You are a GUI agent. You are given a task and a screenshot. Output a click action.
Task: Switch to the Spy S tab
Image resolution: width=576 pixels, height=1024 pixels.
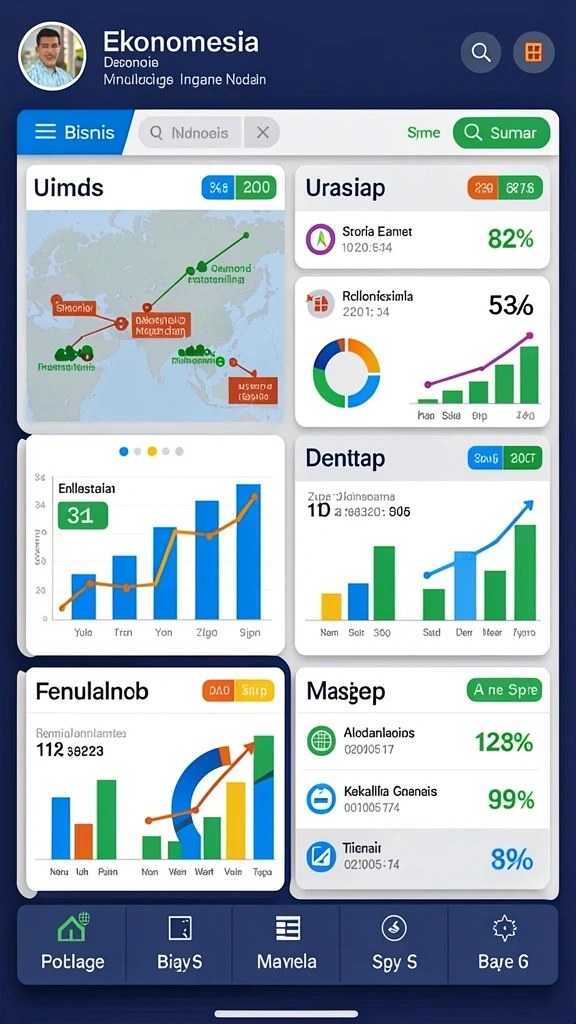pyautogui.click(x=394, y=944)
